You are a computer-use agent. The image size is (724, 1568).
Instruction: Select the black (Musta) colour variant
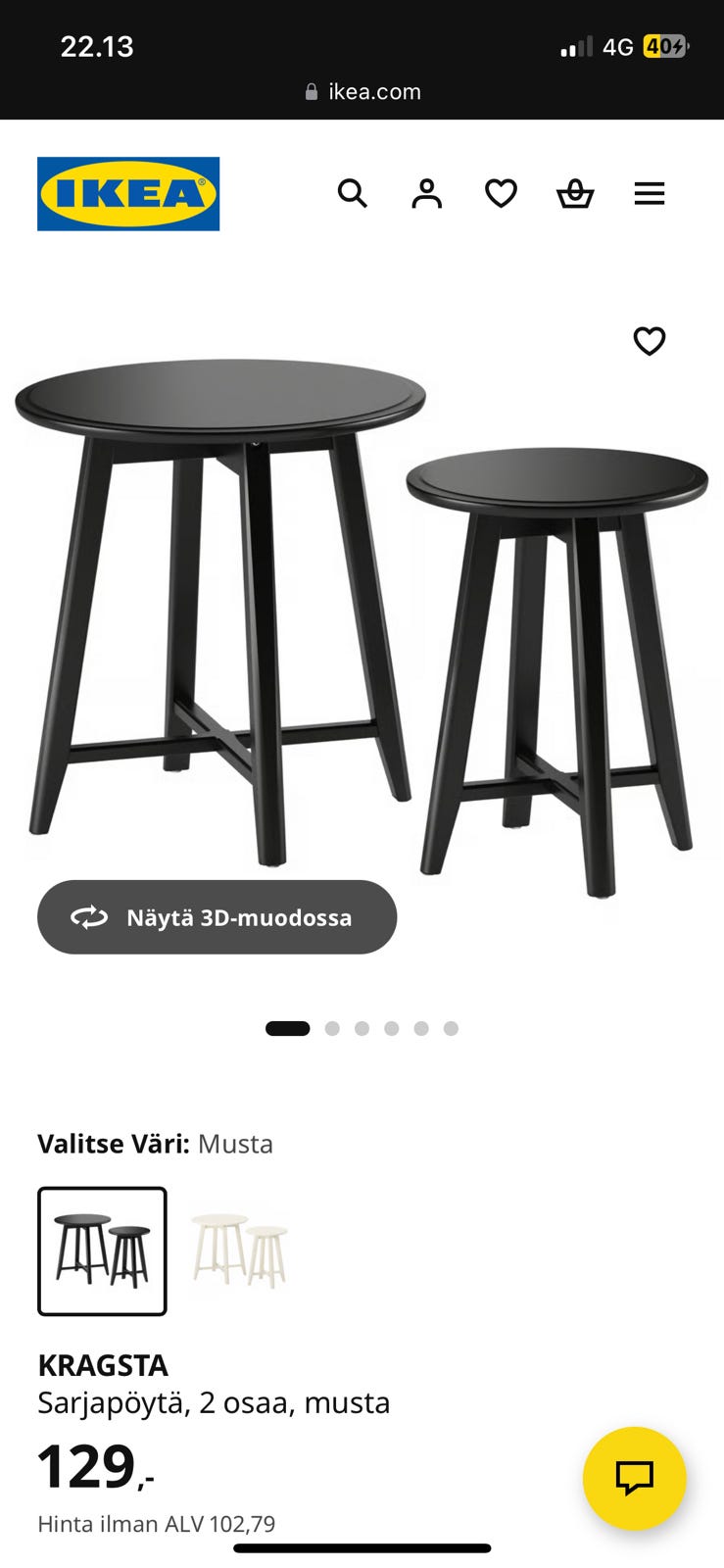tap(102, 1250)
